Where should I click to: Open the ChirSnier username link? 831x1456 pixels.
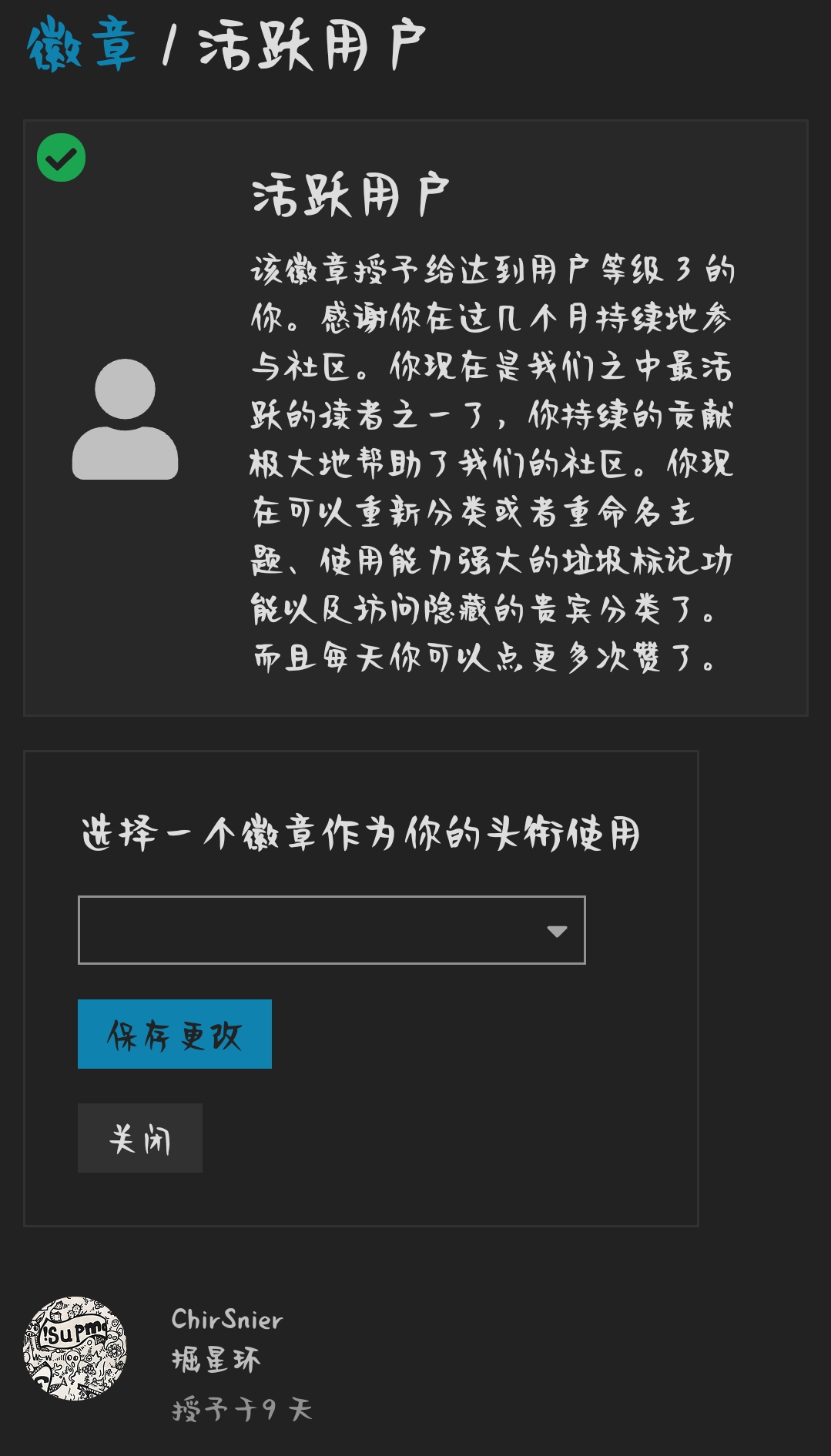(227, 1319)
